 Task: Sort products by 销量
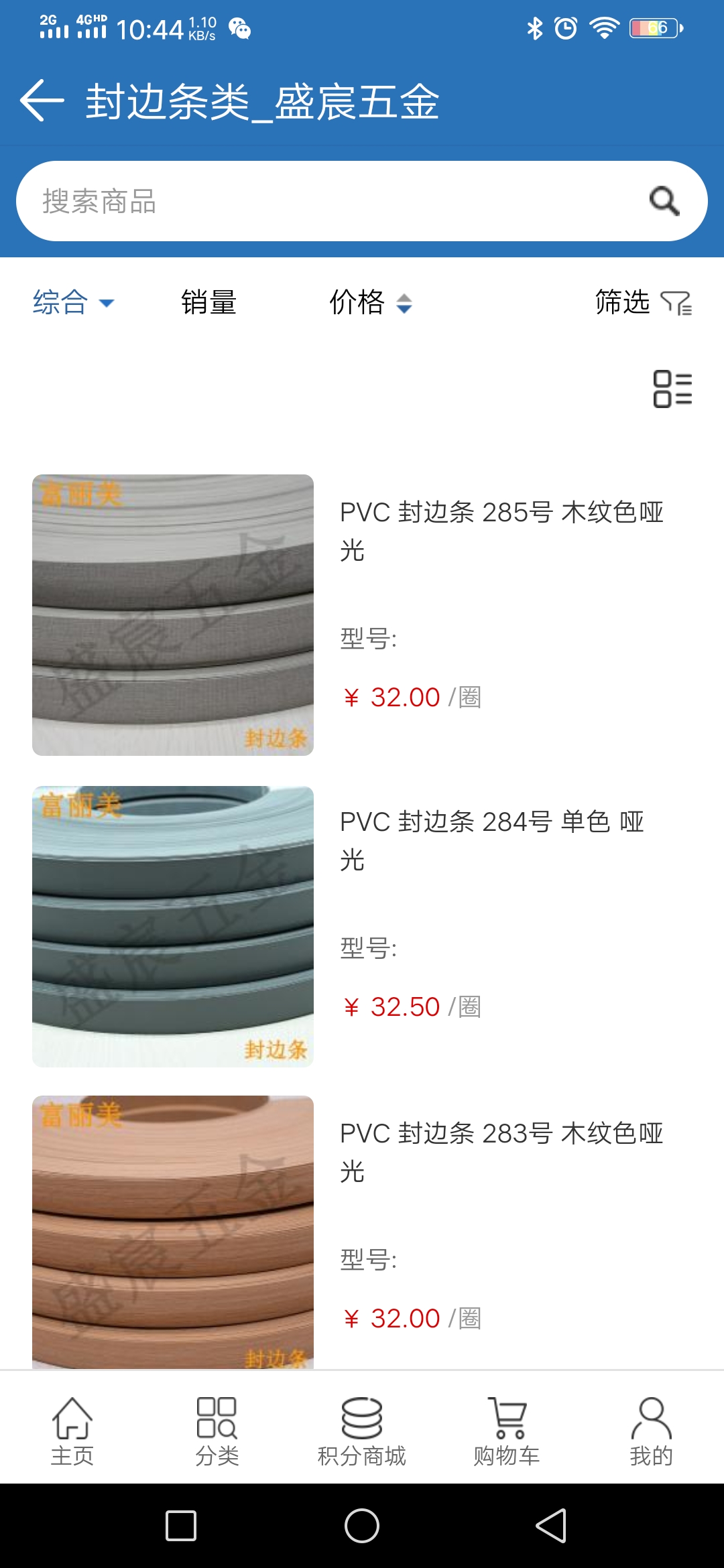coord(208,302)
